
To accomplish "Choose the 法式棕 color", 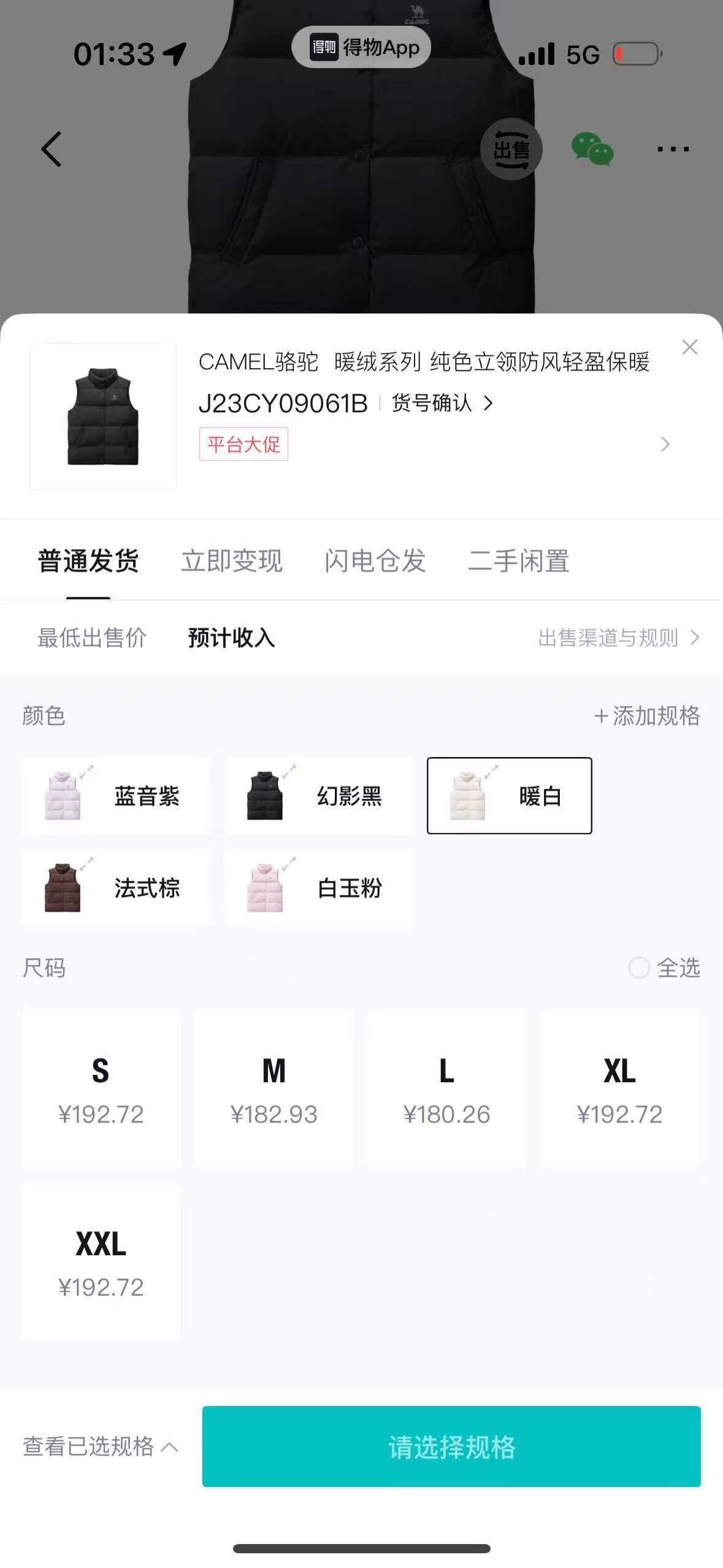I will click(x=116, y=888).
